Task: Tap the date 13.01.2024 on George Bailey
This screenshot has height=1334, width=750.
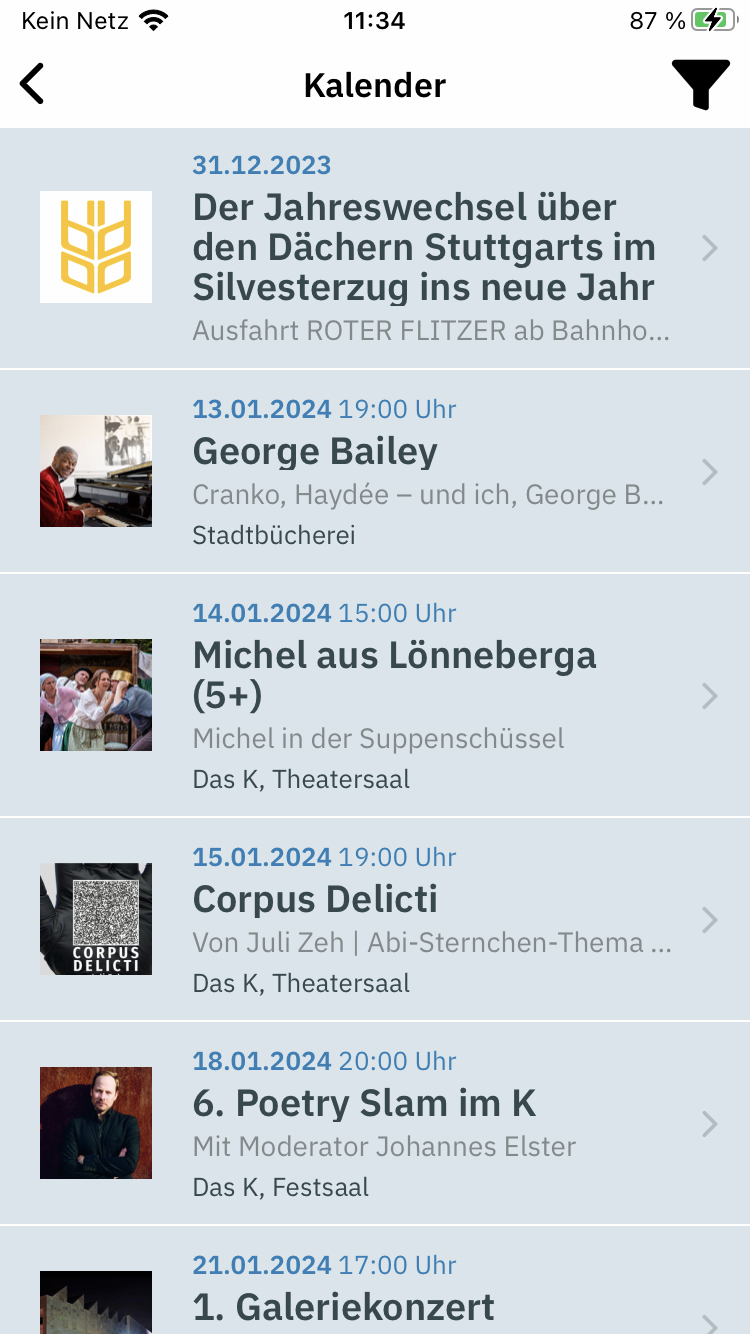Action: (x=261, y=409)
